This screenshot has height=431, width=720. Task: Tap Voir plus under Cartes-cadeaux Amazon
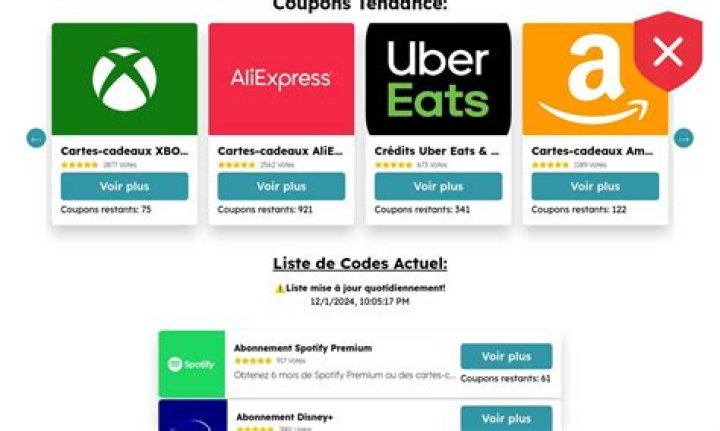pyautogui.click(x=595, y=186)
